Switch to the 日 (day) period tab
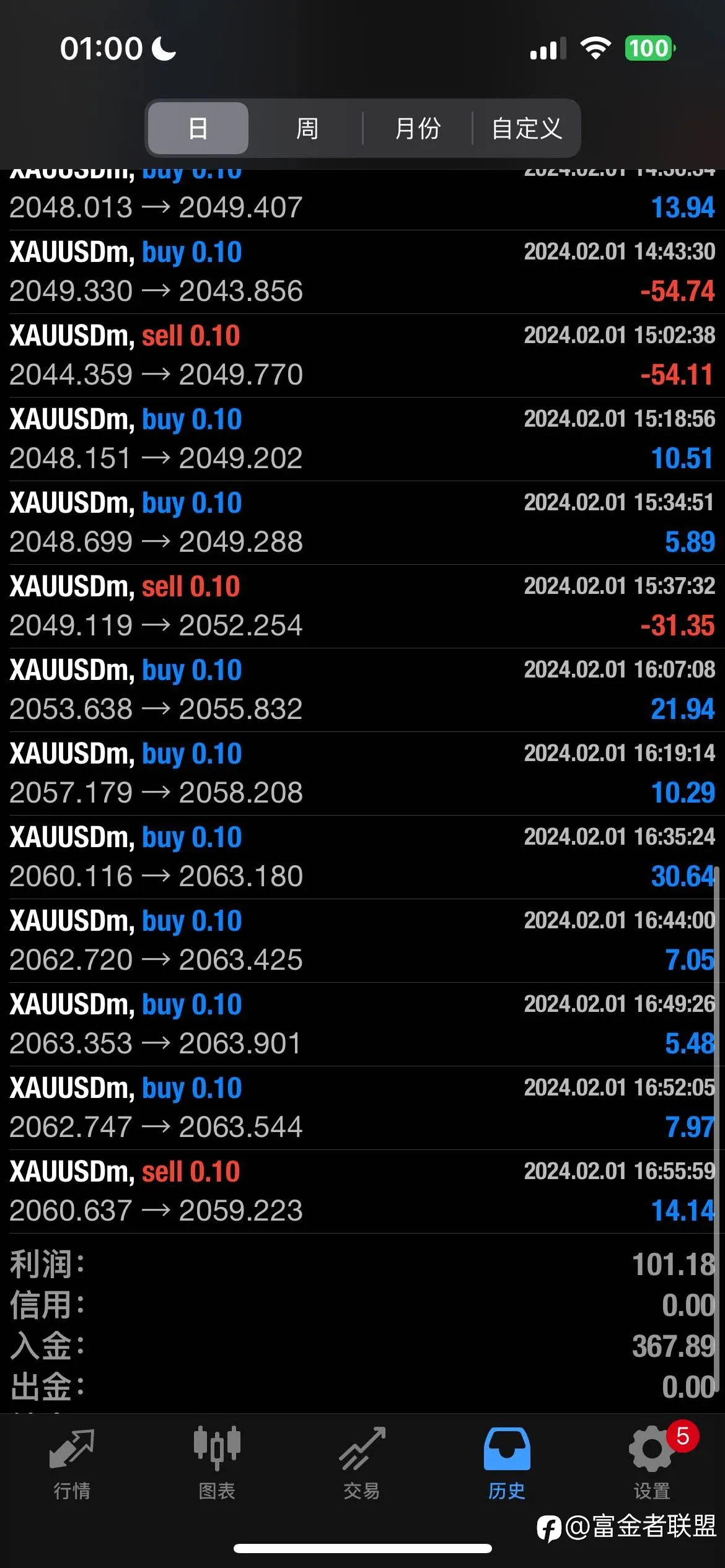The height and width of the screenshot is (1568, 725). 198,128
